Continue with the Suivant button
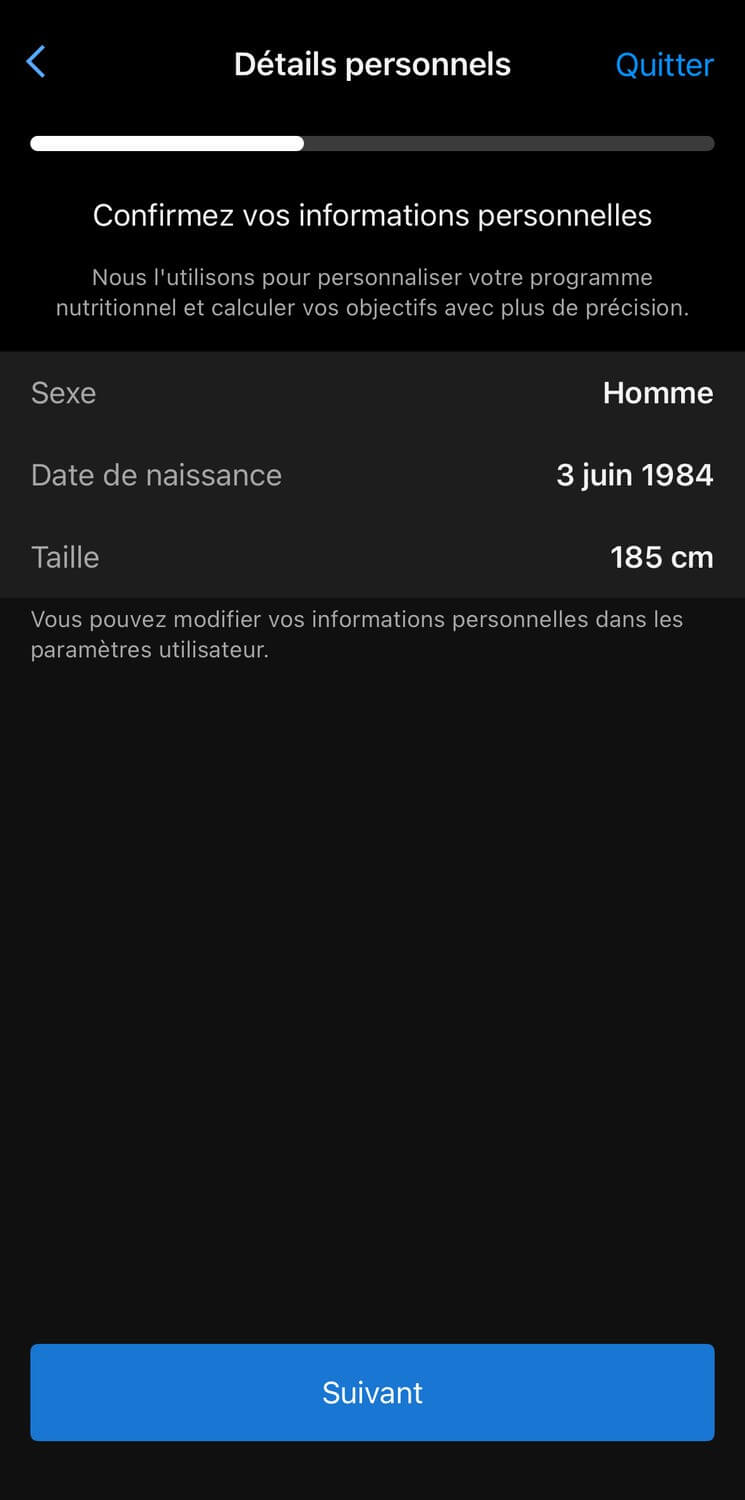The width and height of the screenshot is (745, 1500). point(372,1392)
